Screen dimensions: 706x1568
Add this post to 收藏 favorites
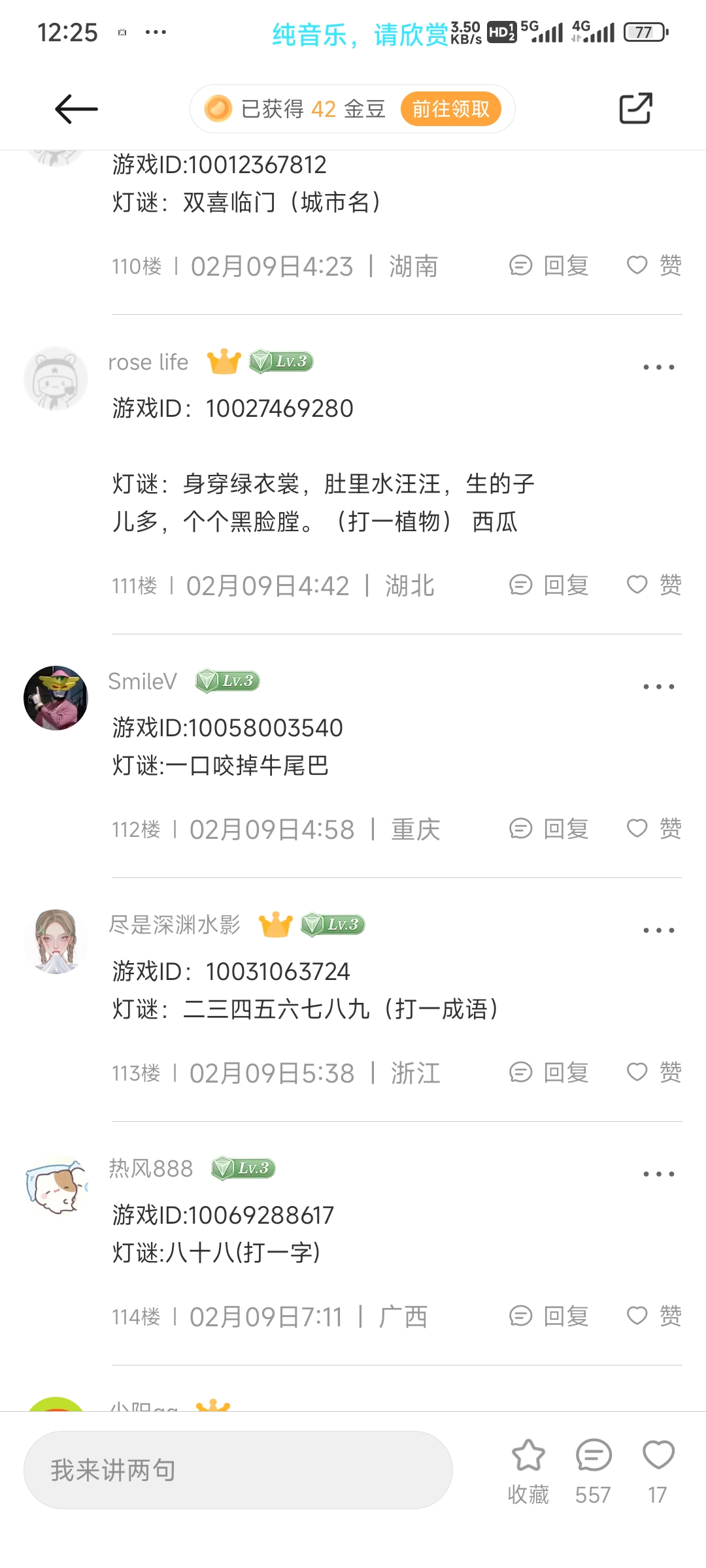528,1471
